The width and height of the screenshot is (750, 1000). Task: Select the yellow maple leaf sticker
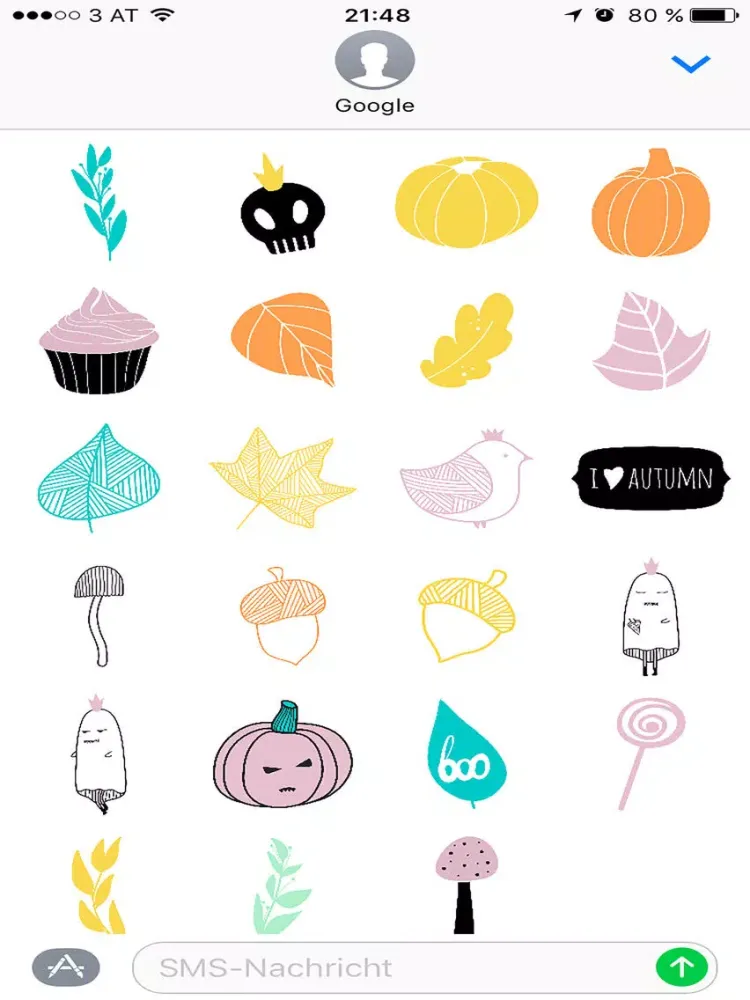280,477
